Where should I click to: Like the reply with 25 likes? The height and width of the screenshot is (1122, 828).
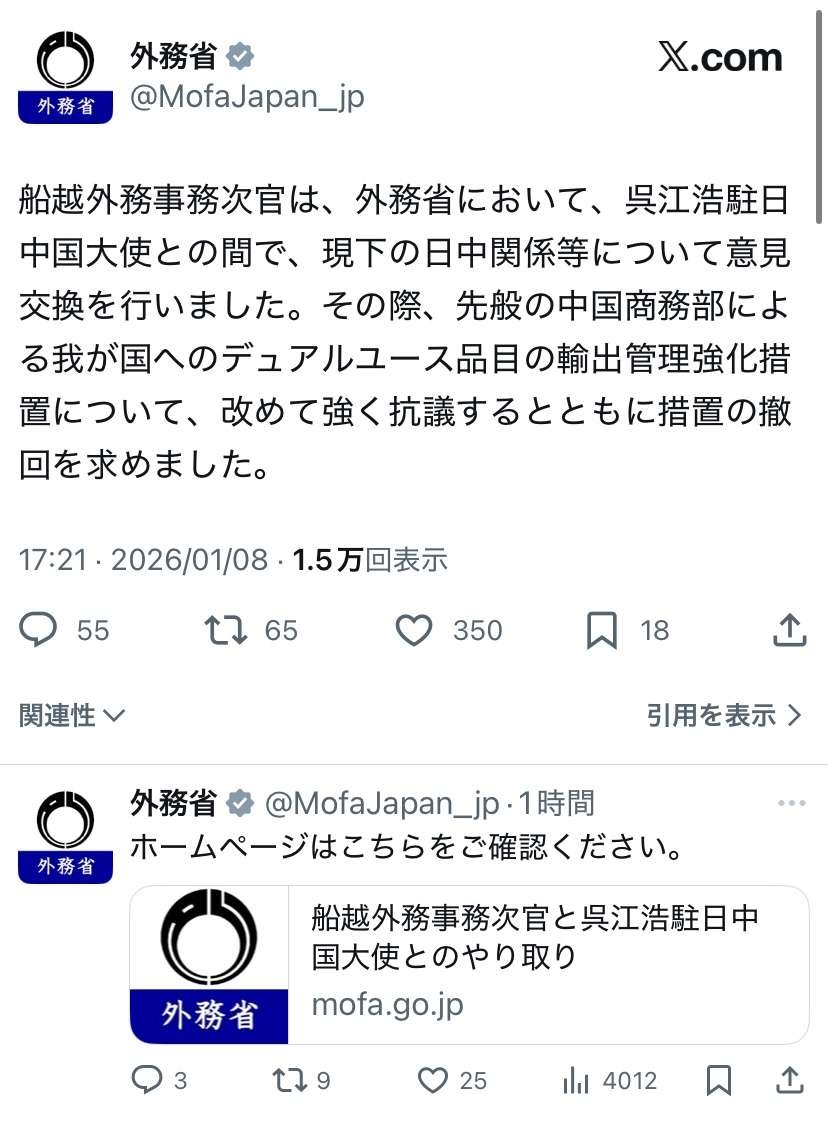click(432, 1080)
